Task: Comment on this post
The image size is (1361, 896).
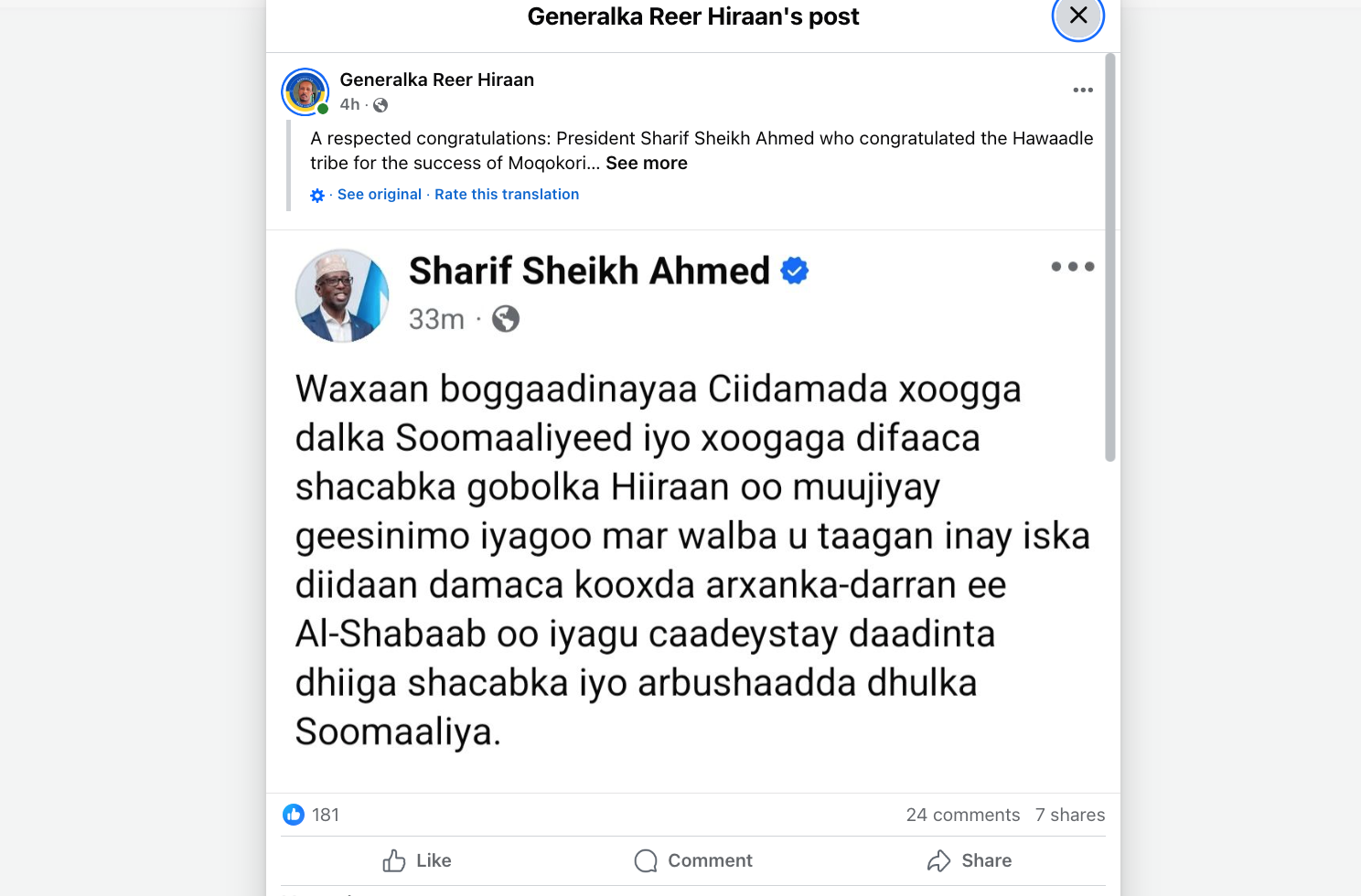Action: (692, 860)
